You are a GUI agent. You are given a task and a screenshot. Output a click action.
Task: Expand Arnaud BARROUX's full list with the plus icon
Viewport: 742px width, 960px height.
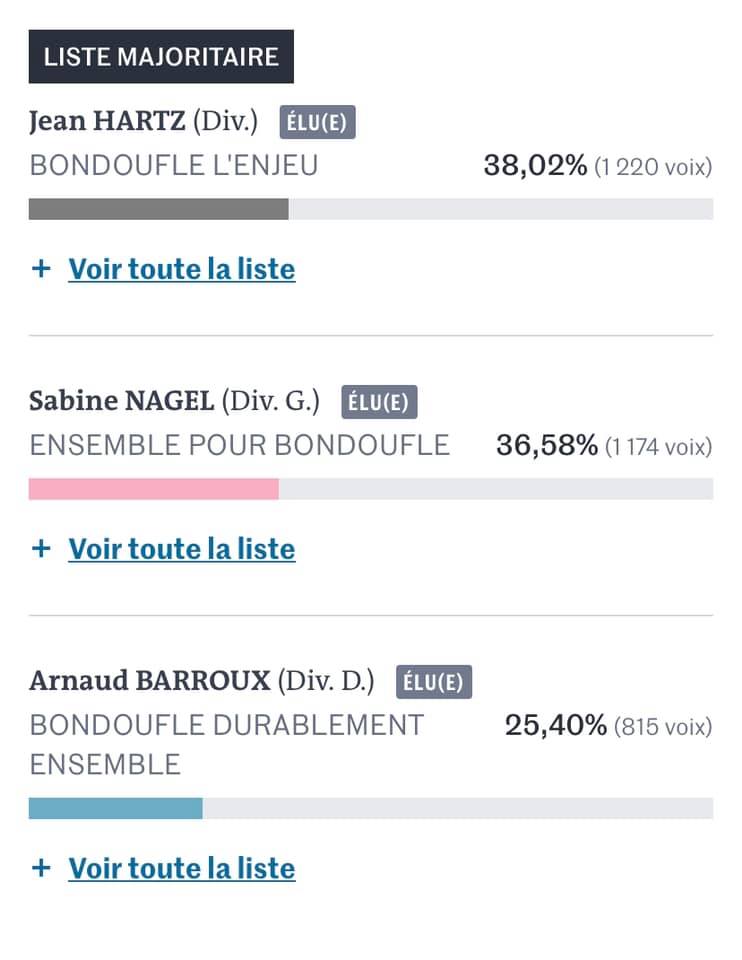point(40,869)
